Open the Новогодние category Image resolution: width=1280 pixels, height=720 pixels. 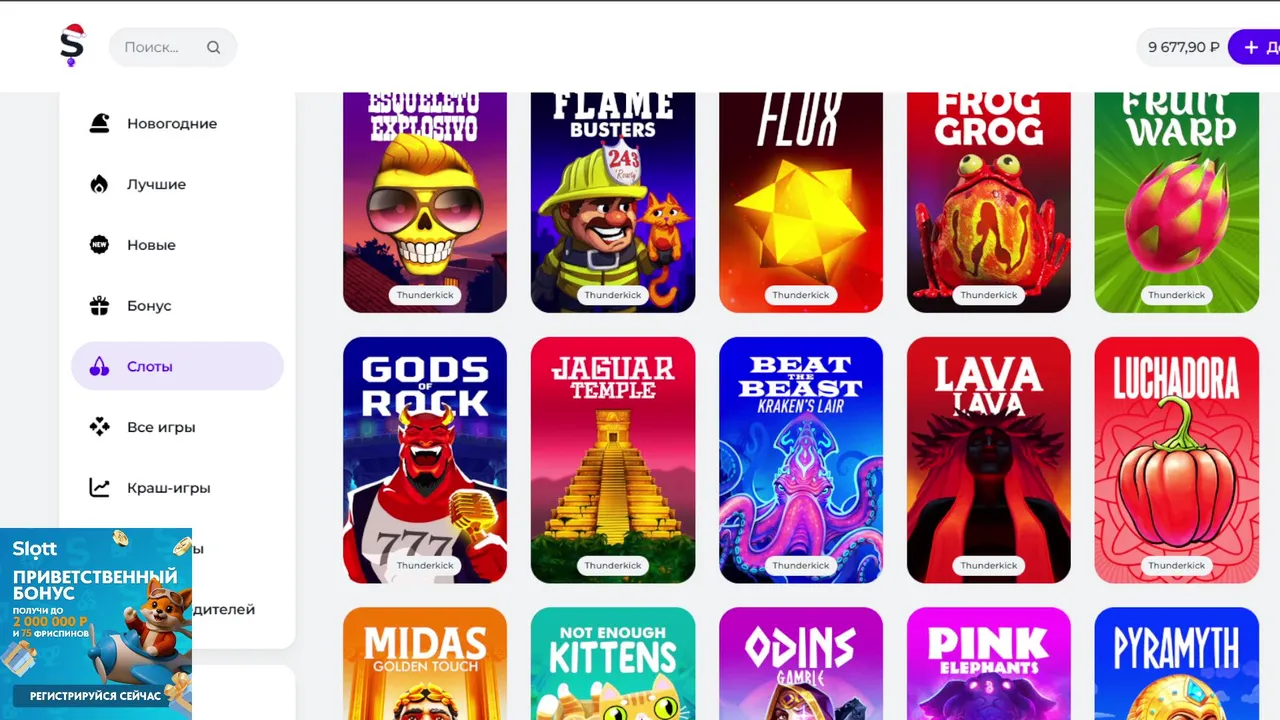pos(171,124)
